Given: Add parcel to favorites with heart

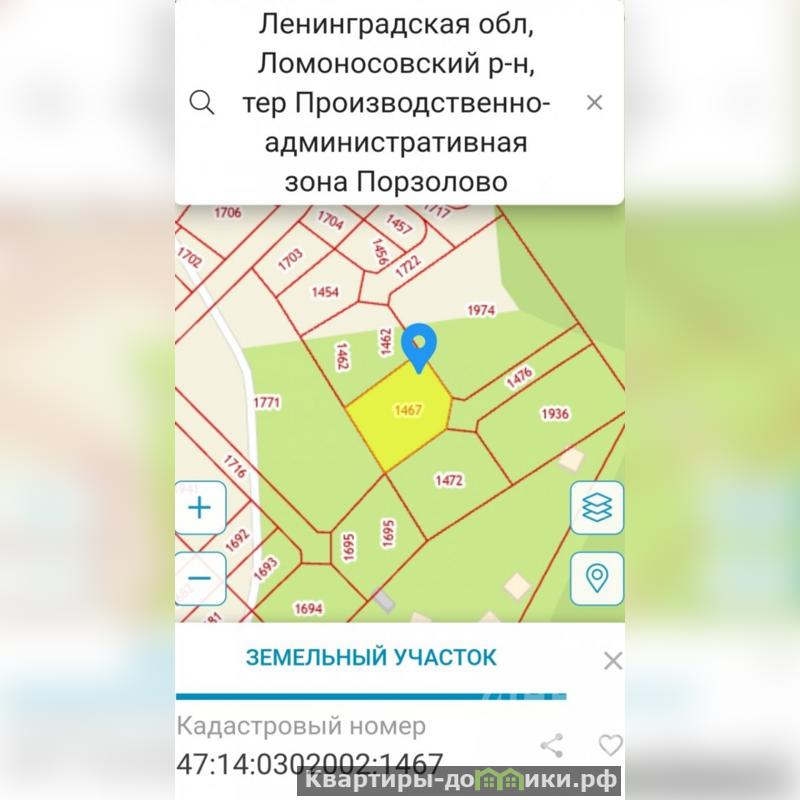Looking at the screenshot, I should 609,744.
